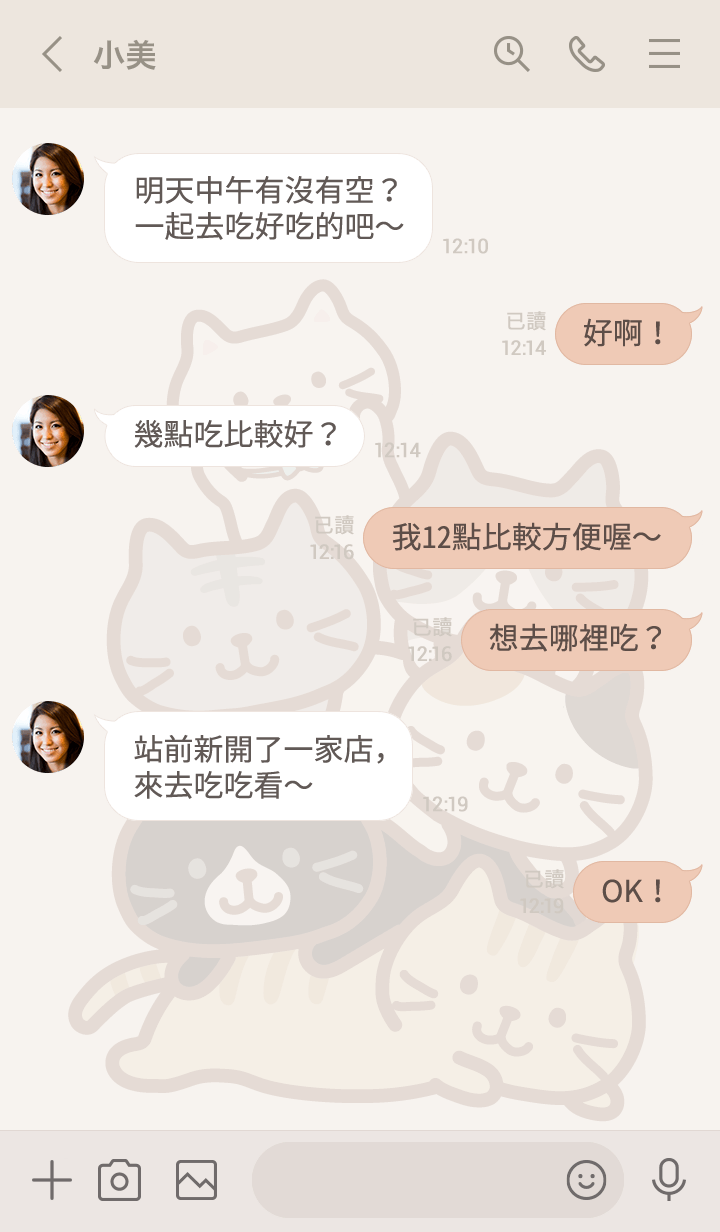Go back from the chat with 小美
Screen dimensions: 720x1232
coord(53,54)
